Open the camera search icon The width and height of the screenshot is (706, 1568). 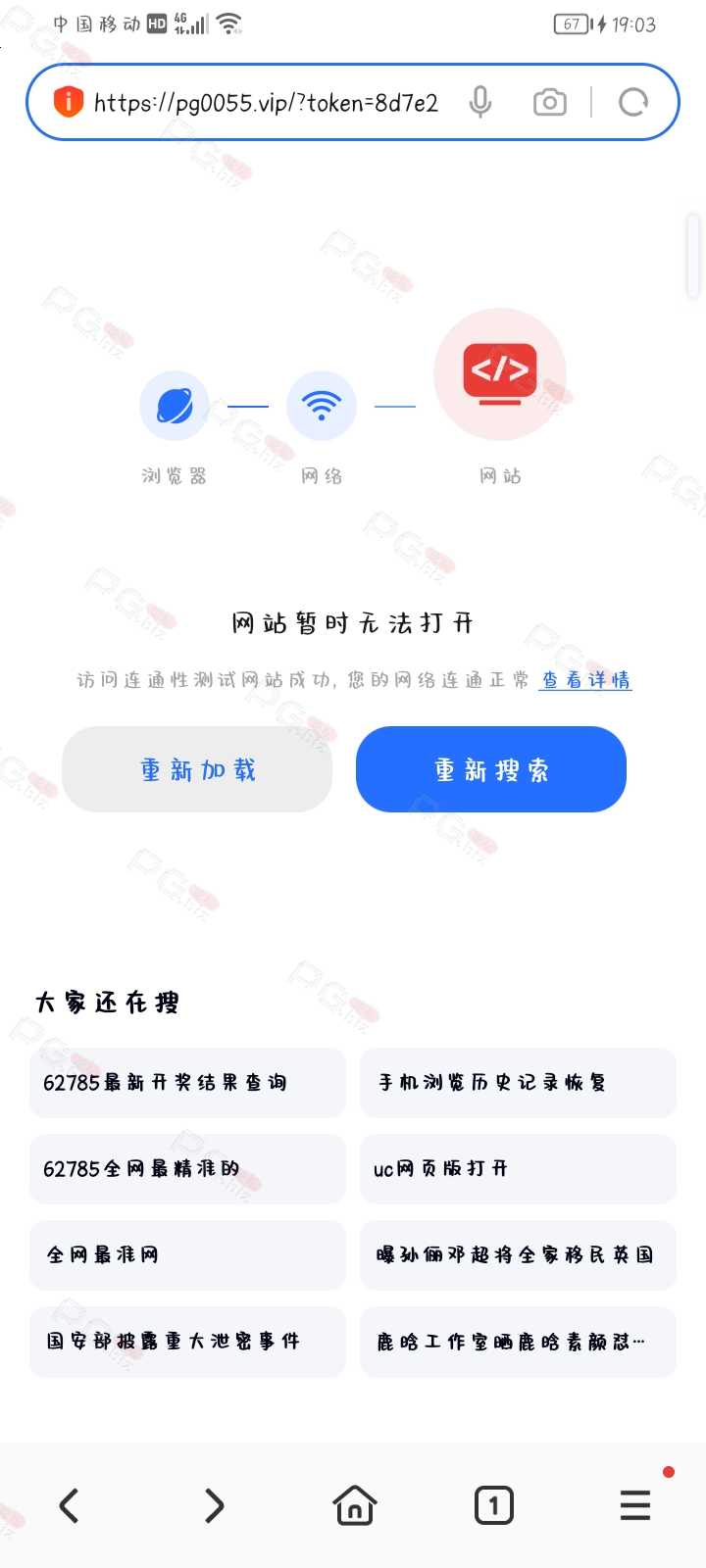pos(550,102)
